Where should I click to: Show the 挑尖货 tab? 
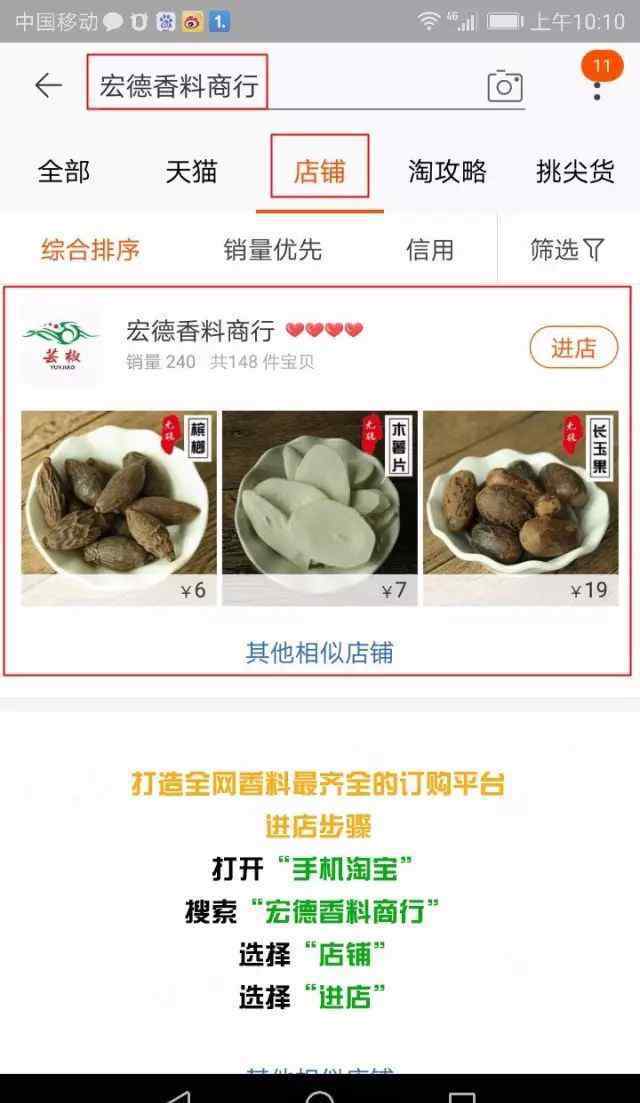point(575,172)
